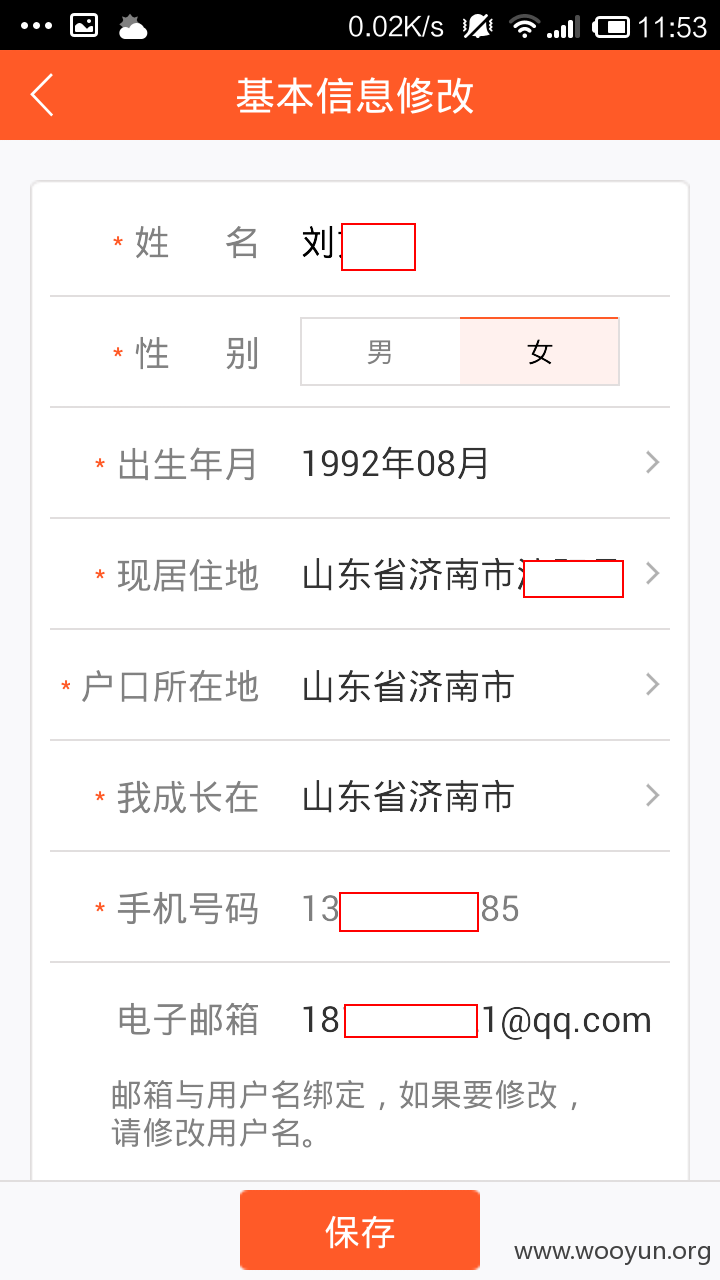Open the 我成长在 row
720x1280 pixels.
pyautogui.click(x=360, y=796)
